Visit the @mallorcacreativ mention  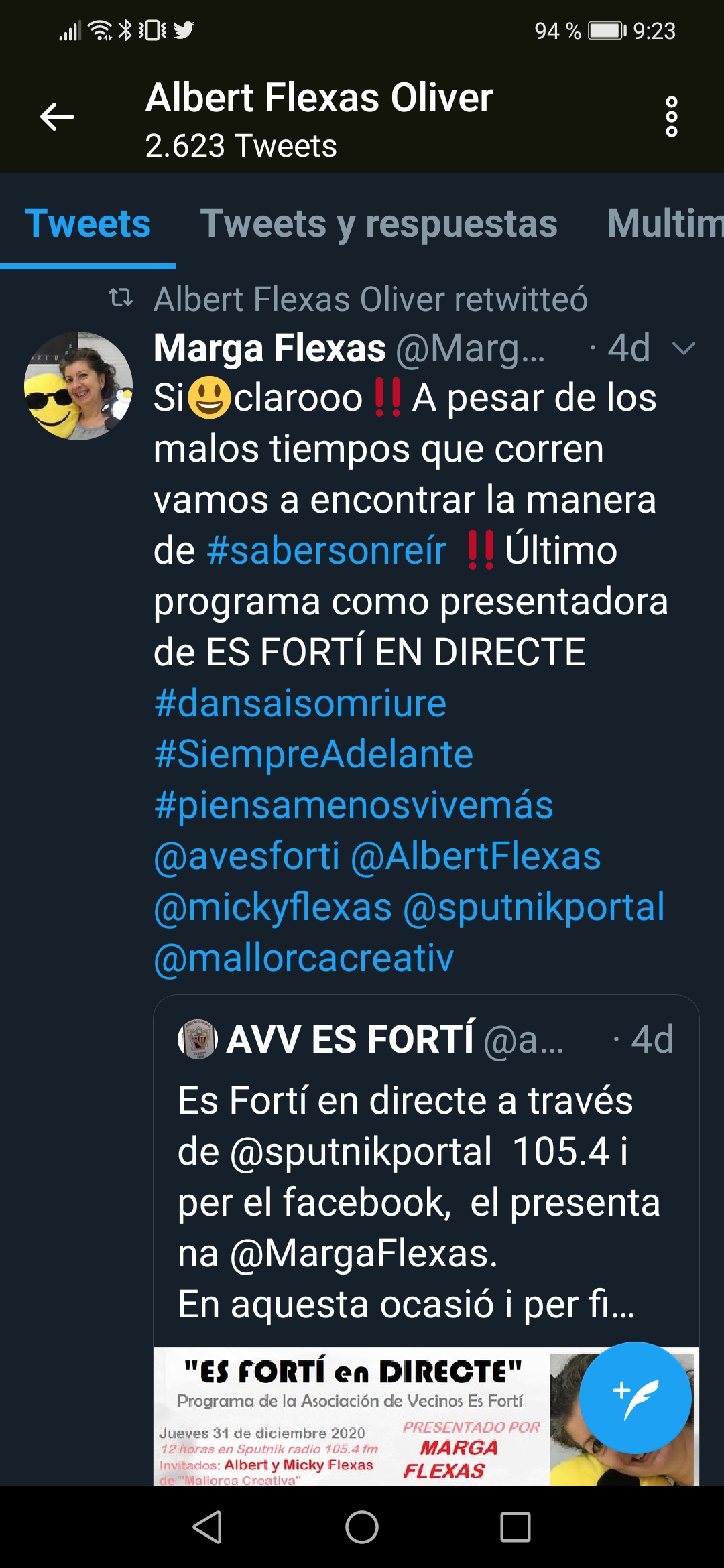(304, 958)
